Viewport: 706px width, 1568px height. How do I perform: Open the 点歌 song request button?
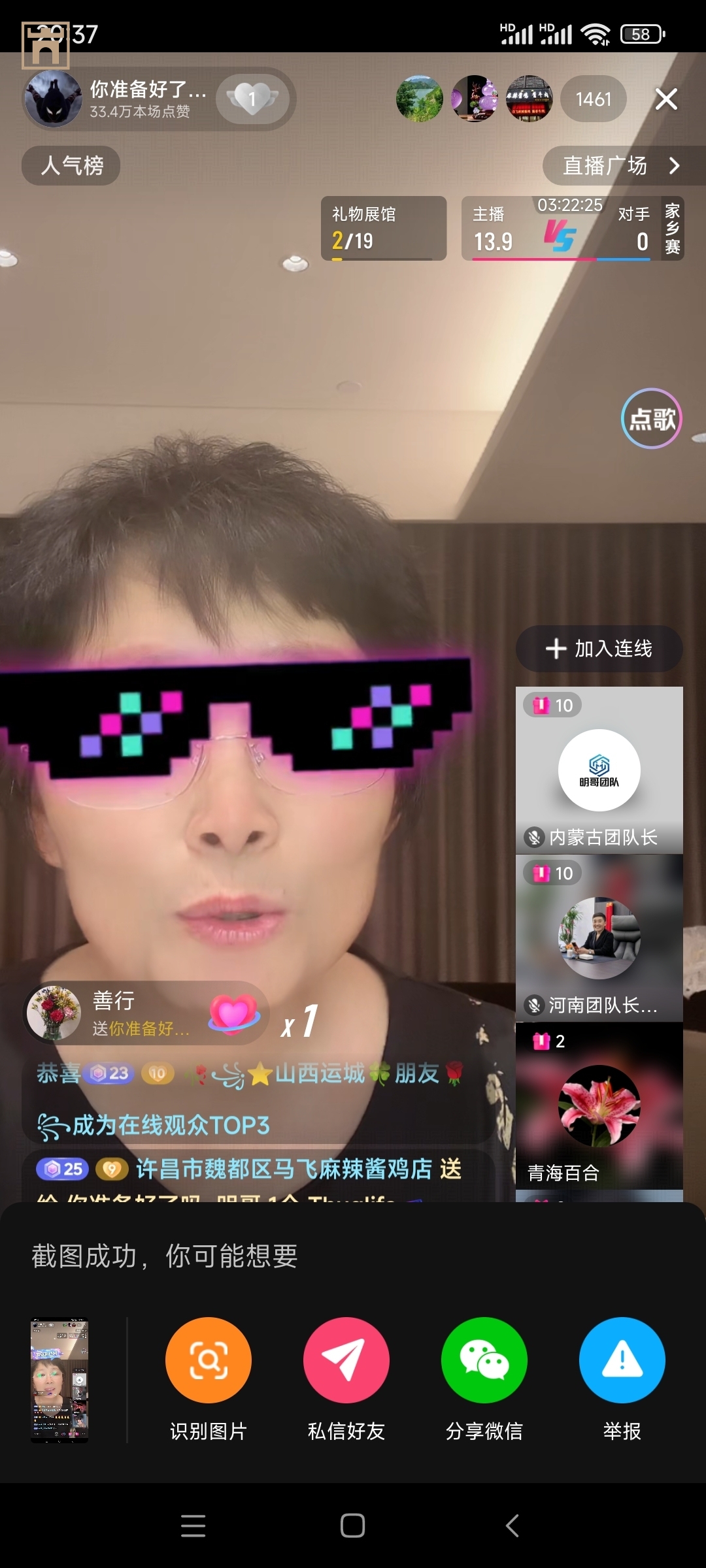point(651,419)
